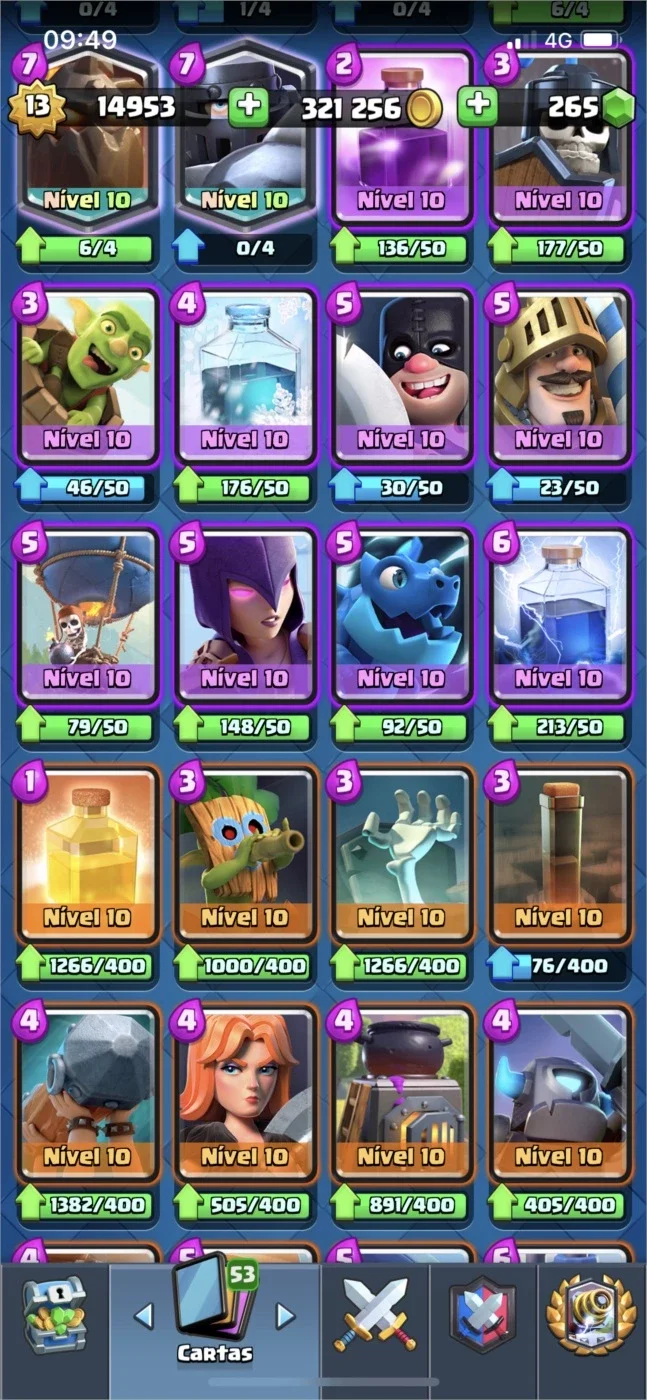Select the Witch card

246,616
